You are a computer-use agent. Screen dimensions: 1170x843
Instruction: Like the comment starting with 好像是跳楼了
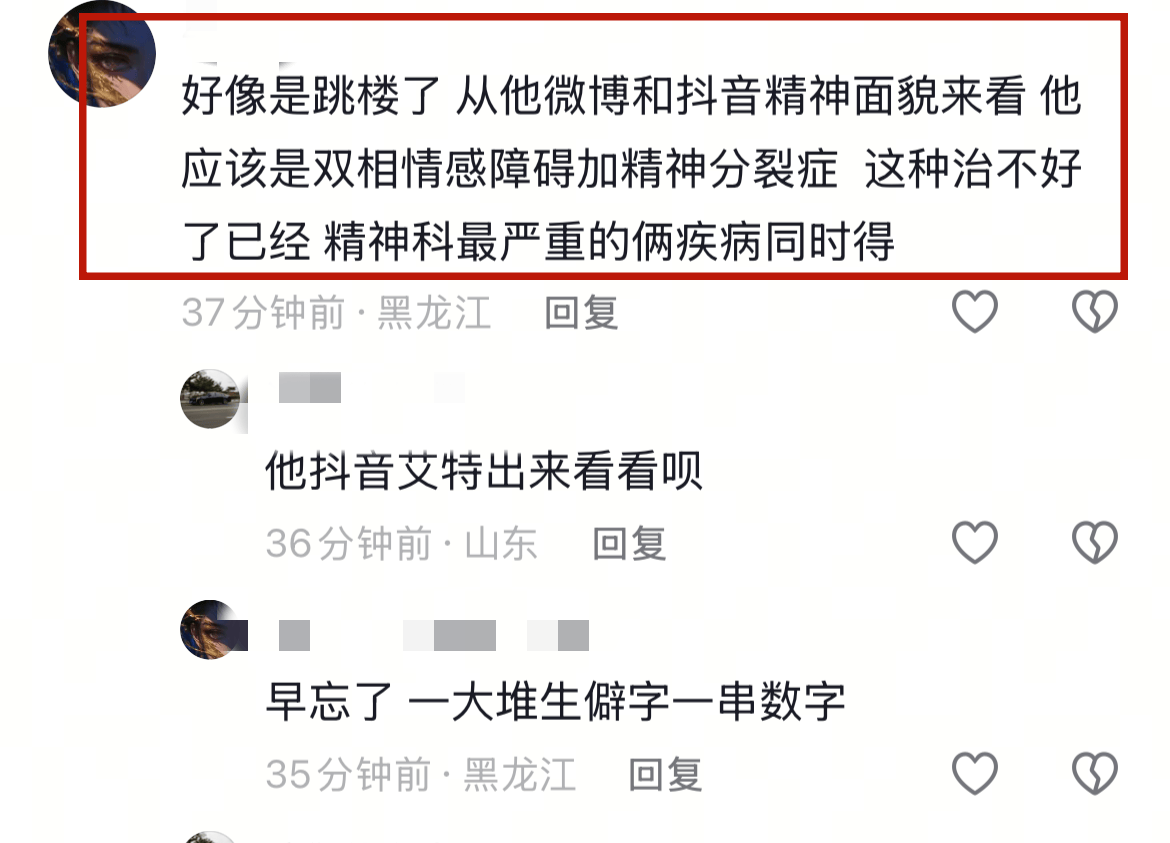[x=974, y=313]
